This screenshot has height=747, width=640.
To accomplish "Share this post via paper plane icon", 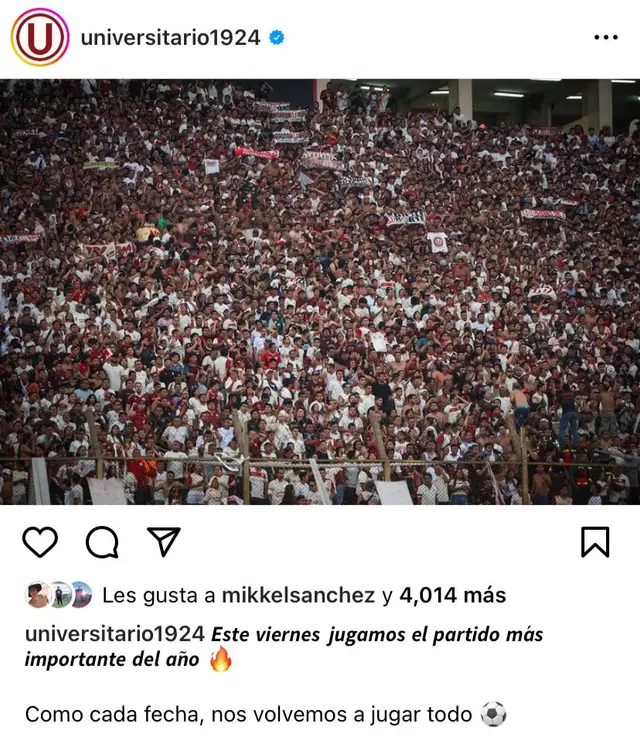I will coord(162,541).
